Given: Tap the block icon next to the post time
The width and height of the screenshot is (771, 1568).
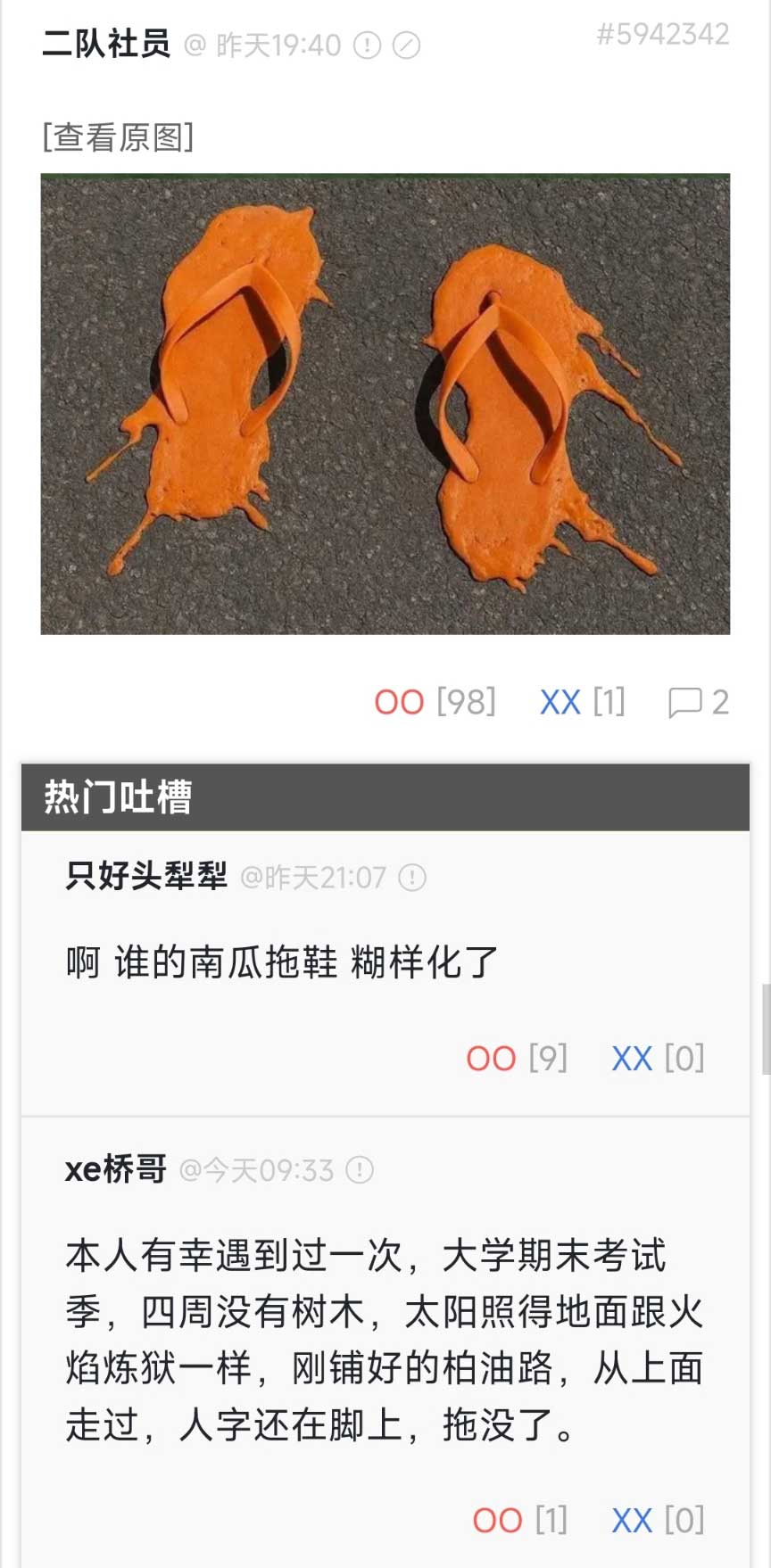Looking at the screenshot, I should click(406, 45).
